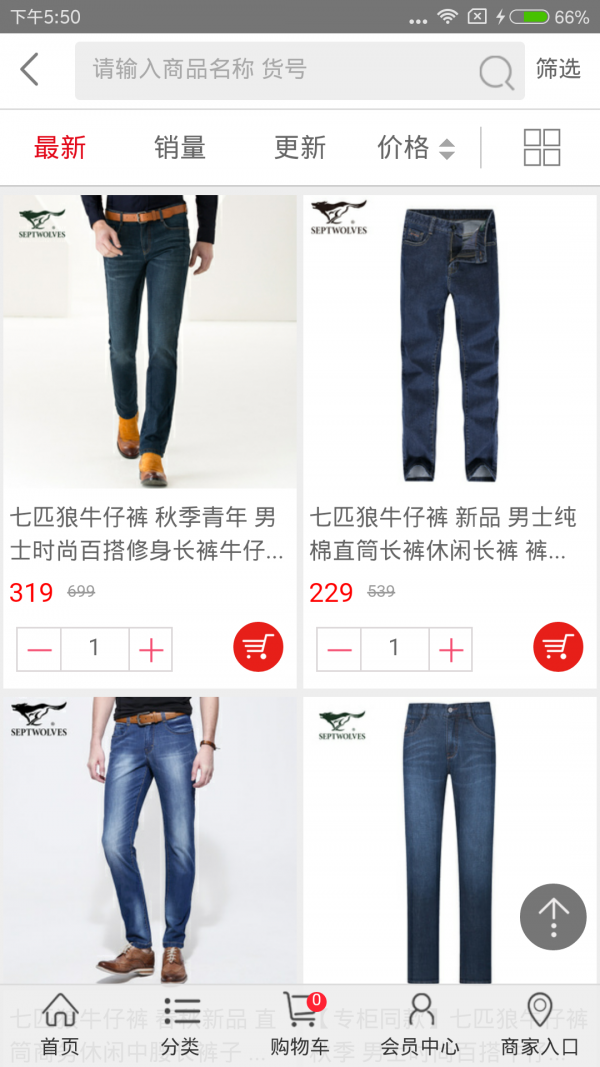Add the 319 jeans to cart
Viewport: 600px width, 1067px height.
click(258, 647)
